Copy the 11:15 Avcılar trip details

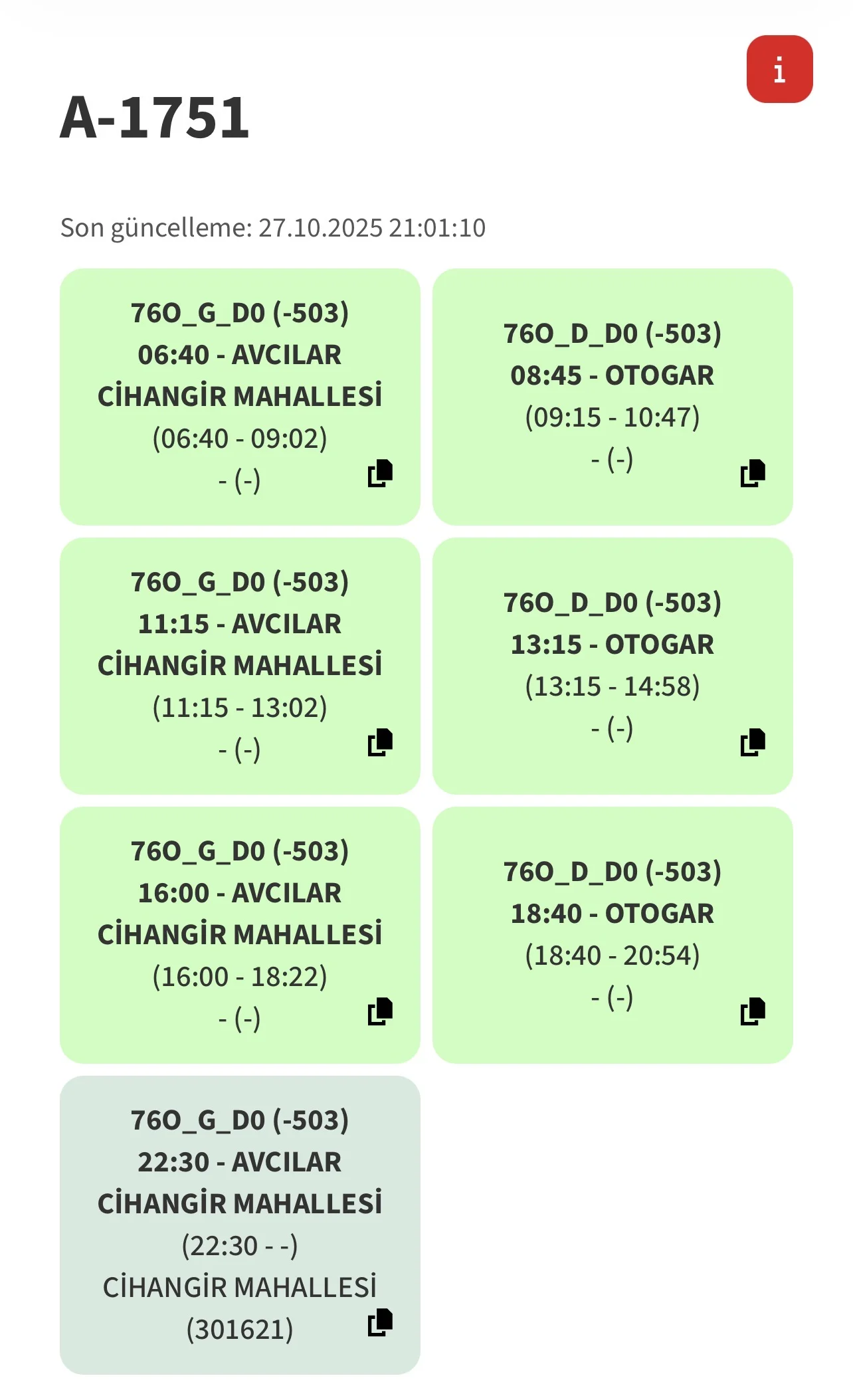click(380, 742)
